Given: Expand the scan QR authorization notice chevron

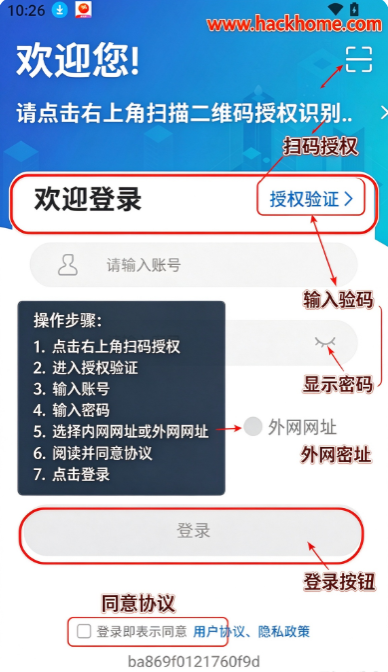Looking at the screenshot, I should click(383, 113).
